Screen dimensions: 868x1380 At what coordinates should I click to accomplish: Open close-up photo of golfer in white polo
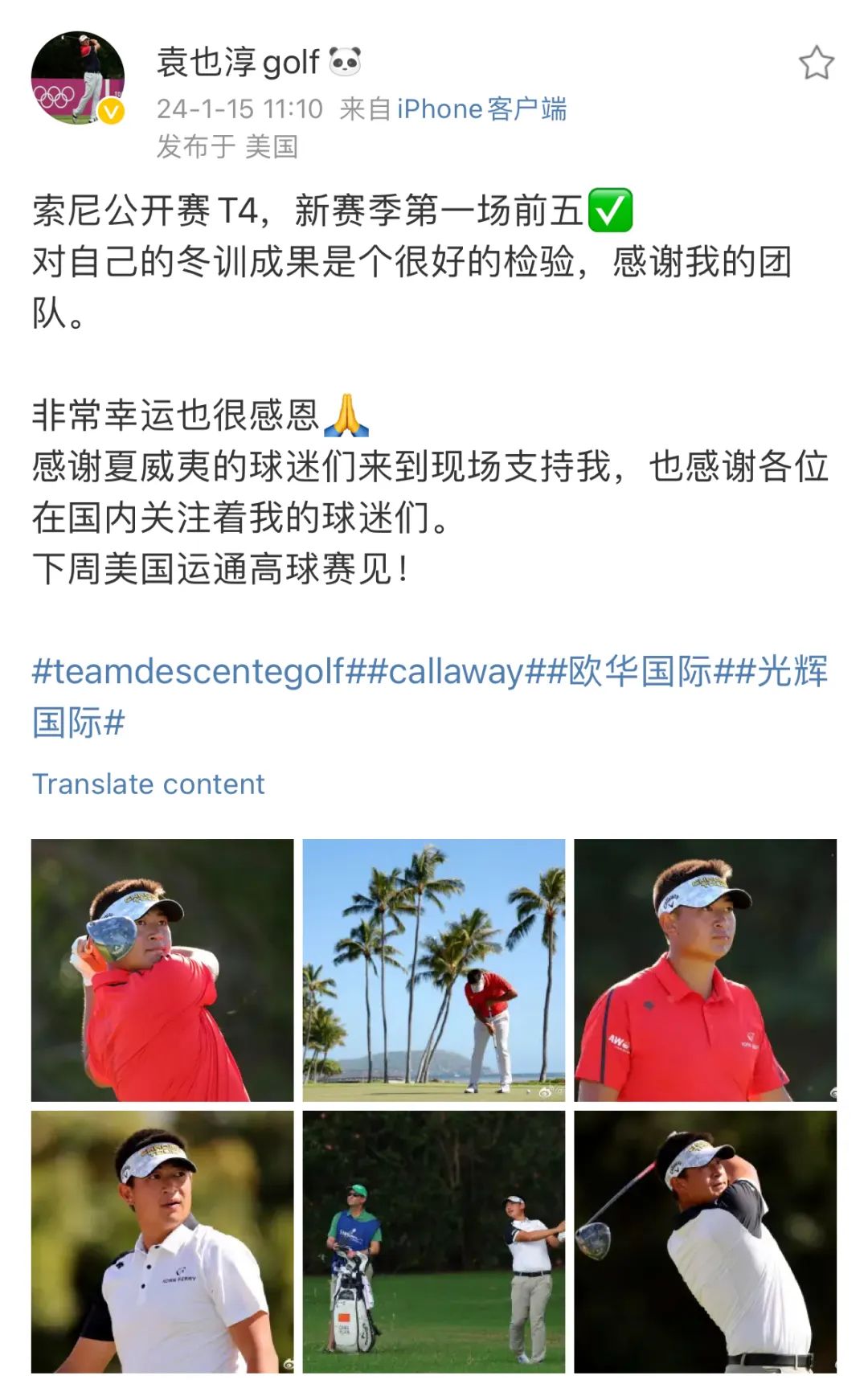pos(162,1242)
